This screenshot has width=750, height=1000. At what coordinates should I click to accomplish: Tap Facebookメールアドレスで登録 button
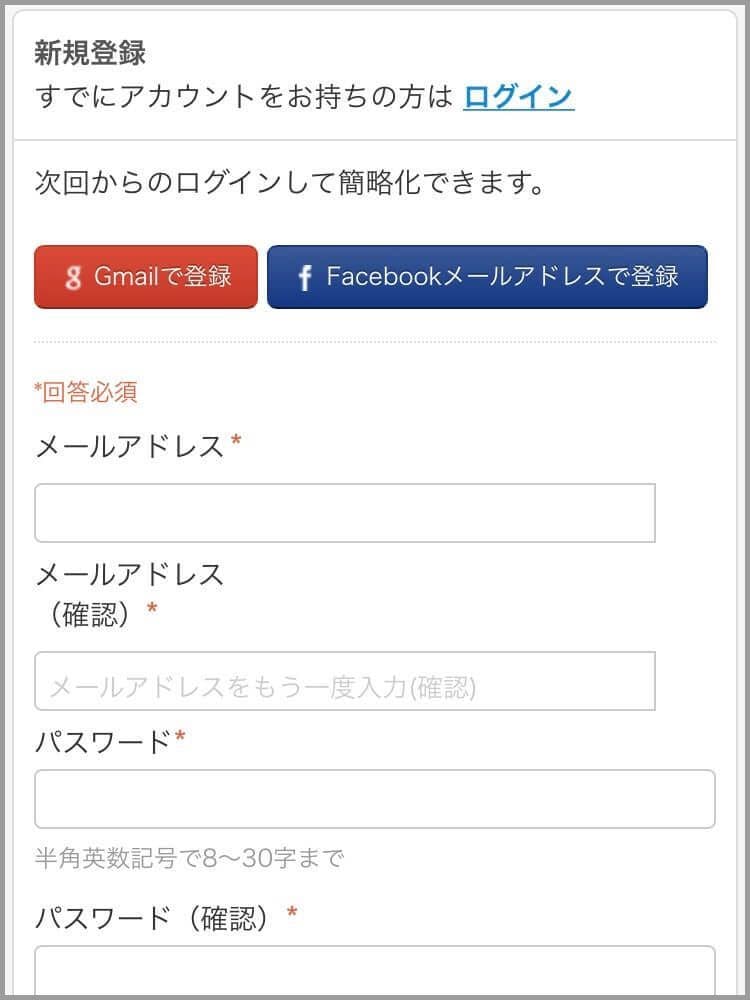pyautogui.click(x=487, y=277)
